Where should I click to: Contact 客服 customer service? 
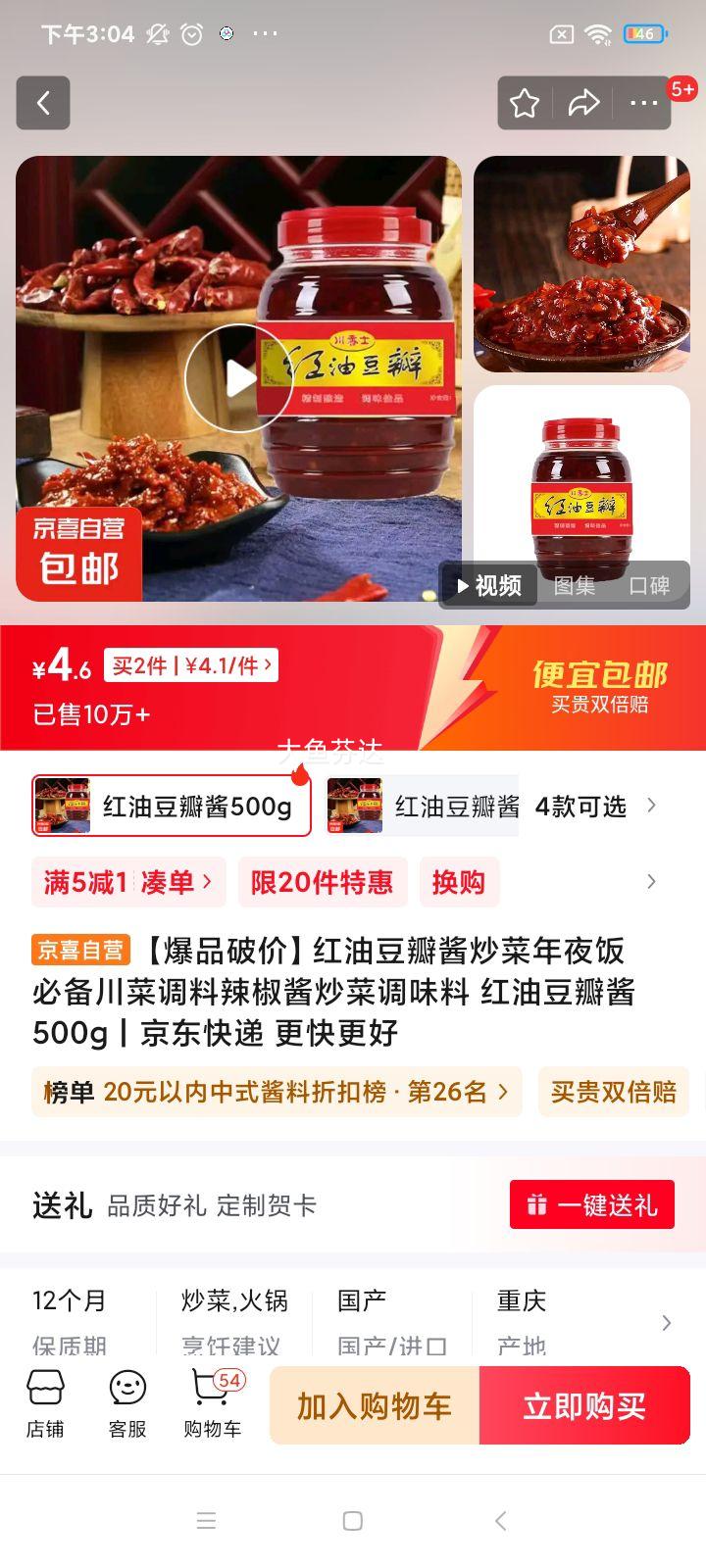(x=126, y=1404)
